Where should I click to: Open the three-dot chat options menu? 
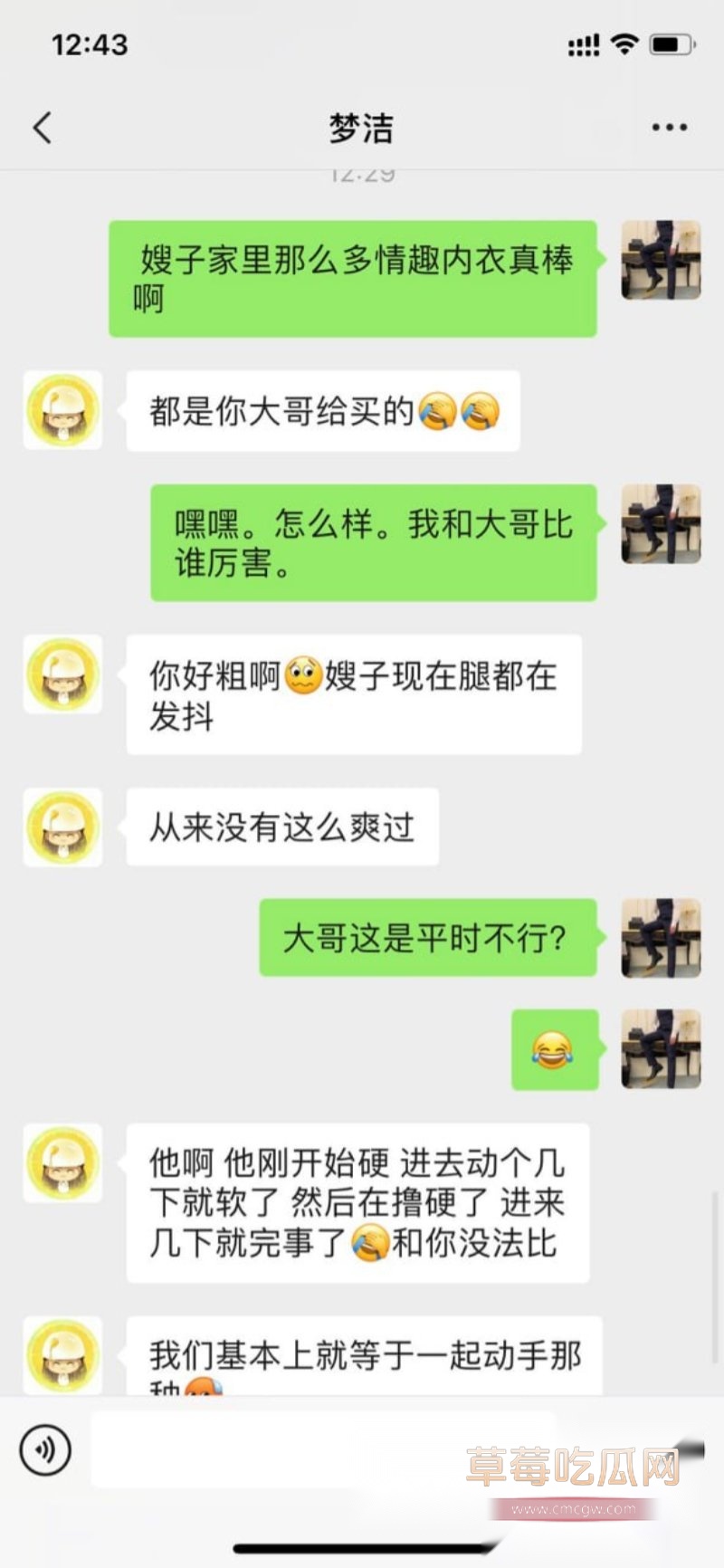pos(669,128)
